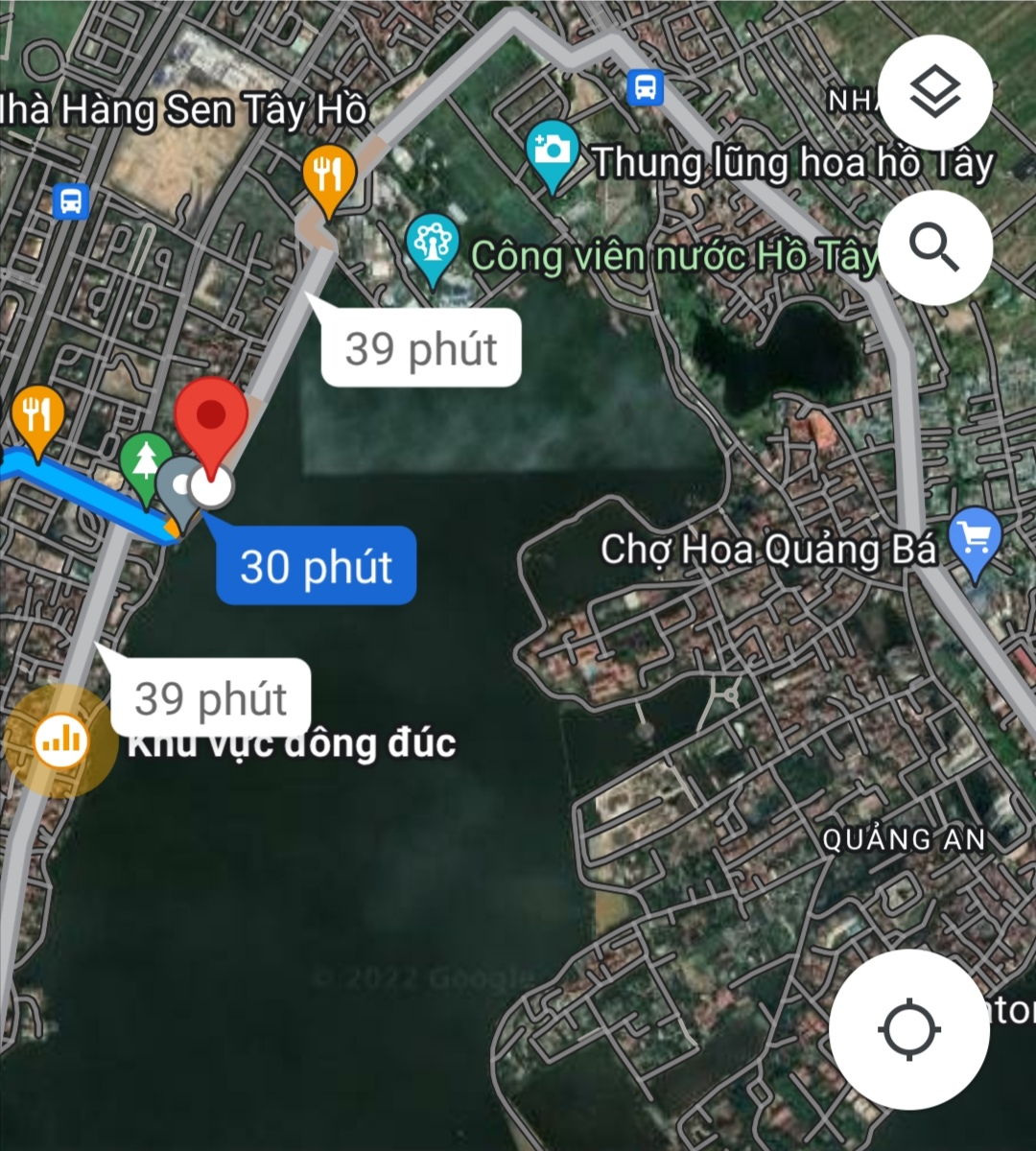The width and height of the screenshot is (1036, 1151).
Task: Open Công viên nước Hồ Tây marker
Action: [433, 245]
